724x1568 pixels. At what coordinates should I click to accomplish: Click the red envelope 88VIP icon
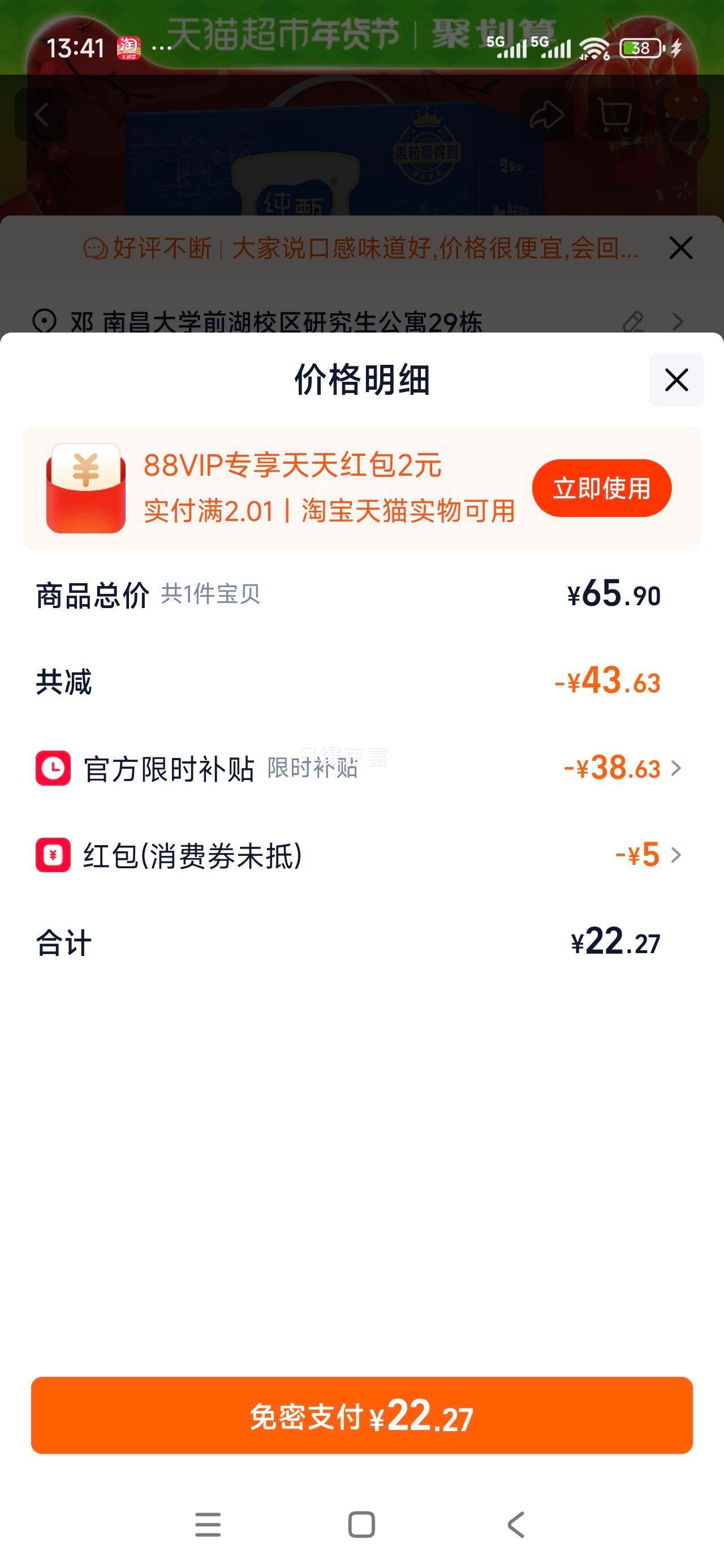pyautogui.click(x=85, y=487)
